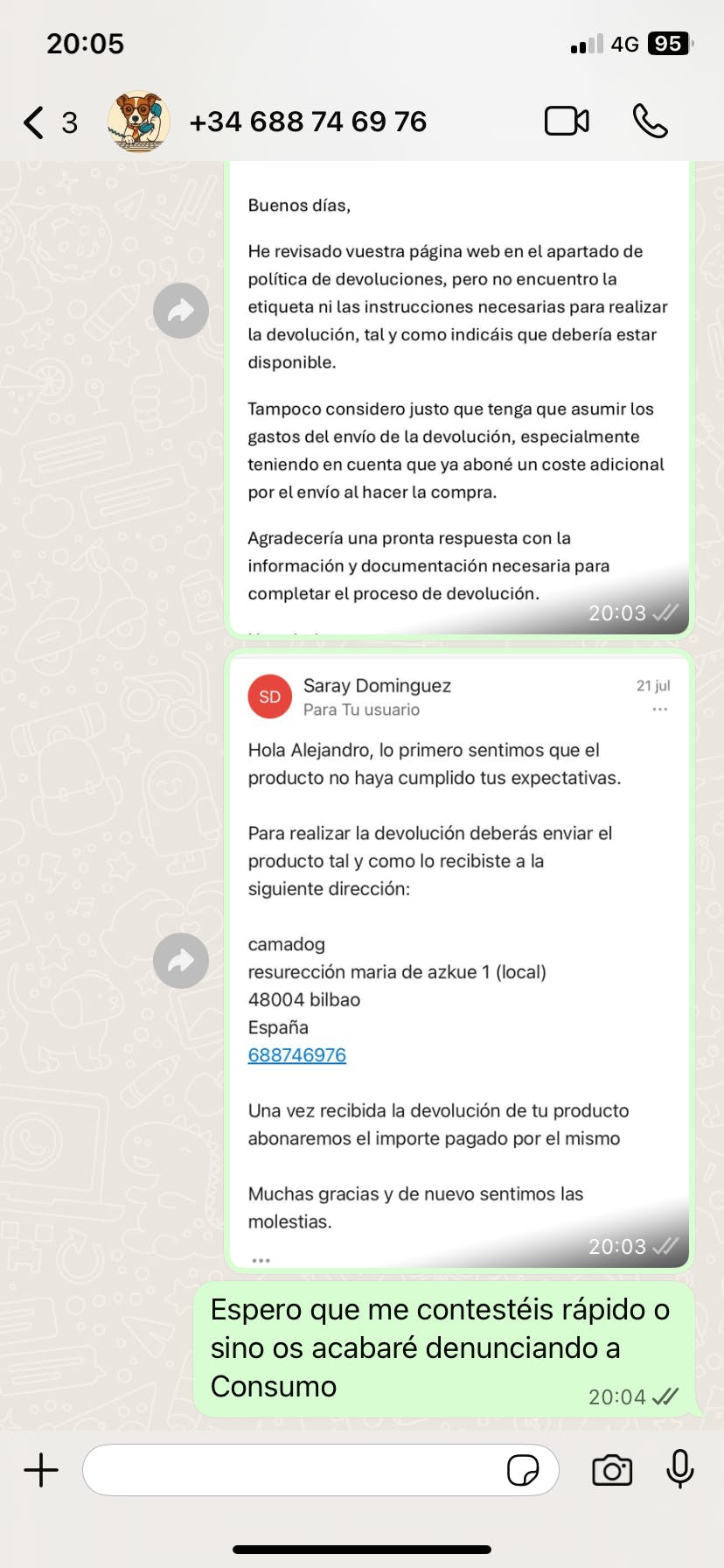724x1568 pixels.
Task: Open the sticker picker
Action: (523, 1470)
